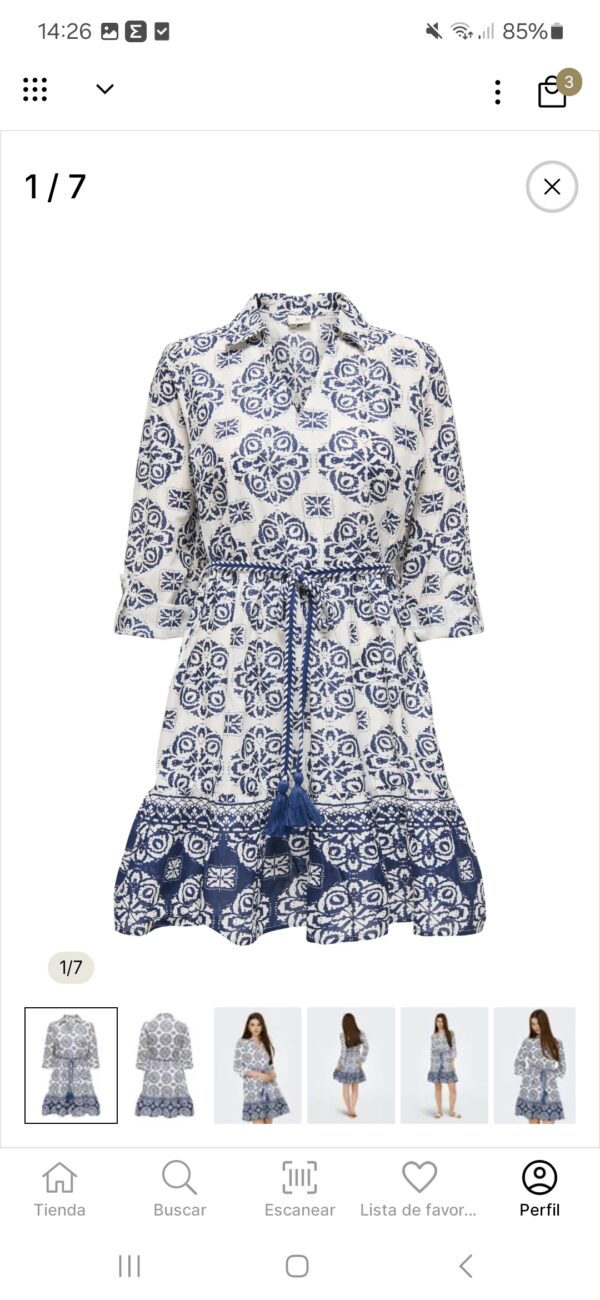The width and height of the screenshot is (600, 1300).
Task: Select the first dress front thumbnail
Action: coord(71,1065)
